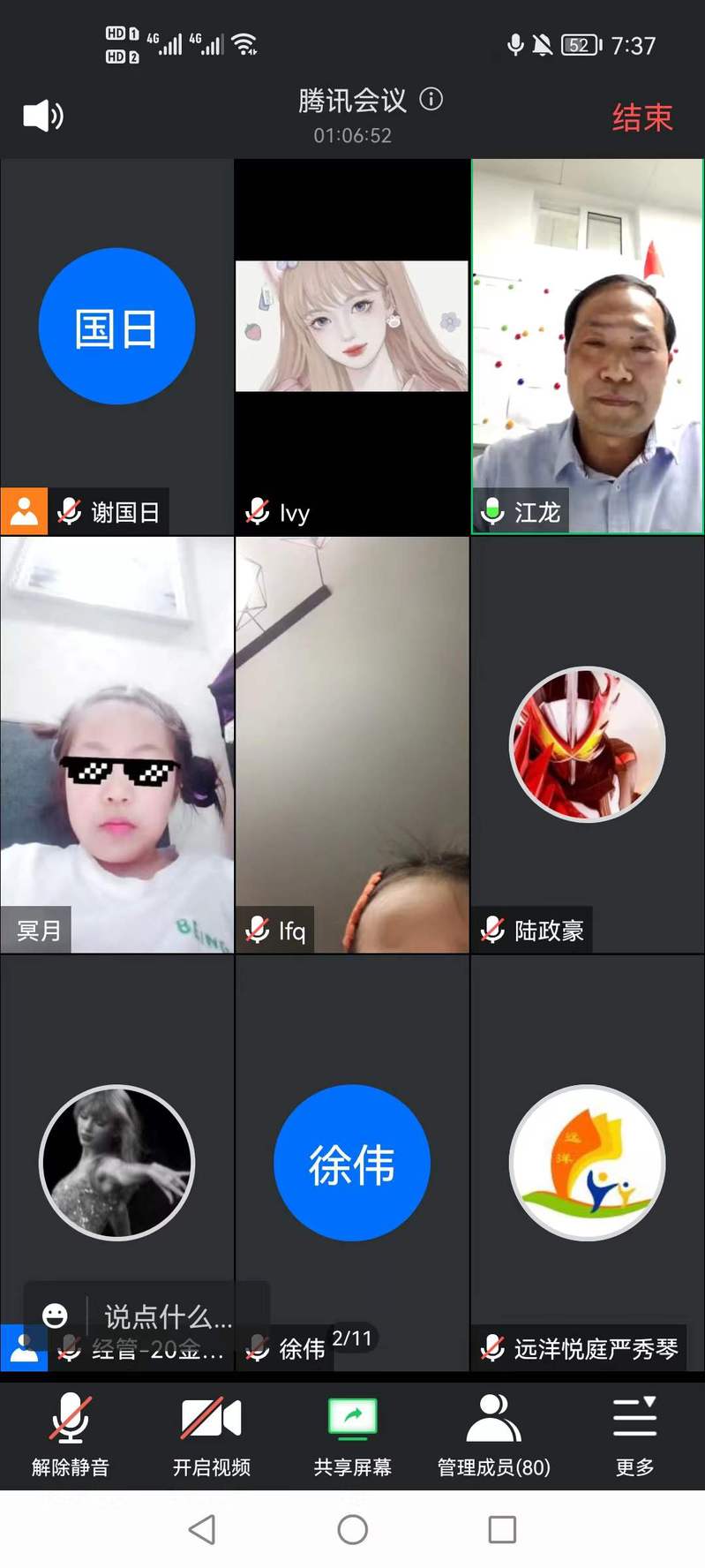The height and width of the screenshot is (1568, 705).
Task: Tap 结束 to end the meeting
Action: coord(642,117)
